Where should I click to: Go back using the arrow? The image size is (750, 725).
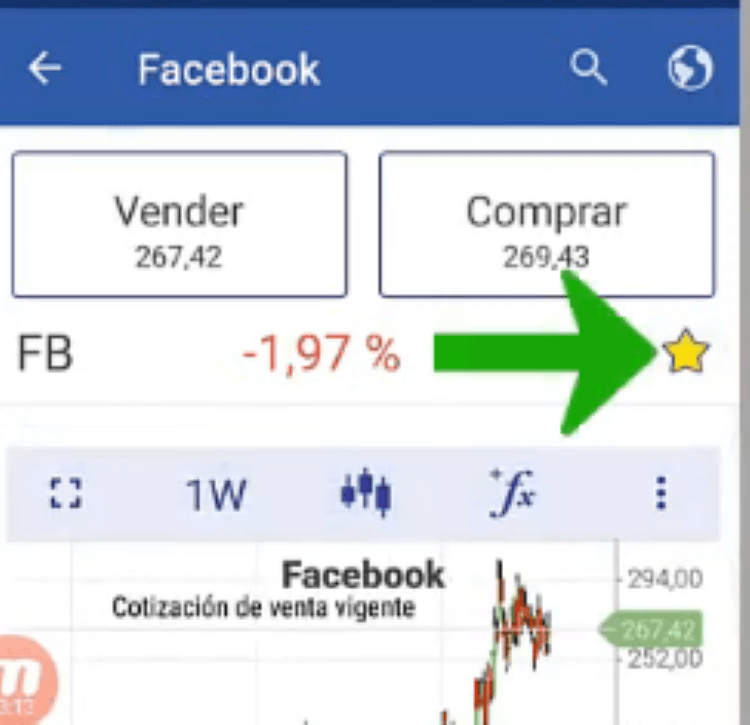pos(45,69)
